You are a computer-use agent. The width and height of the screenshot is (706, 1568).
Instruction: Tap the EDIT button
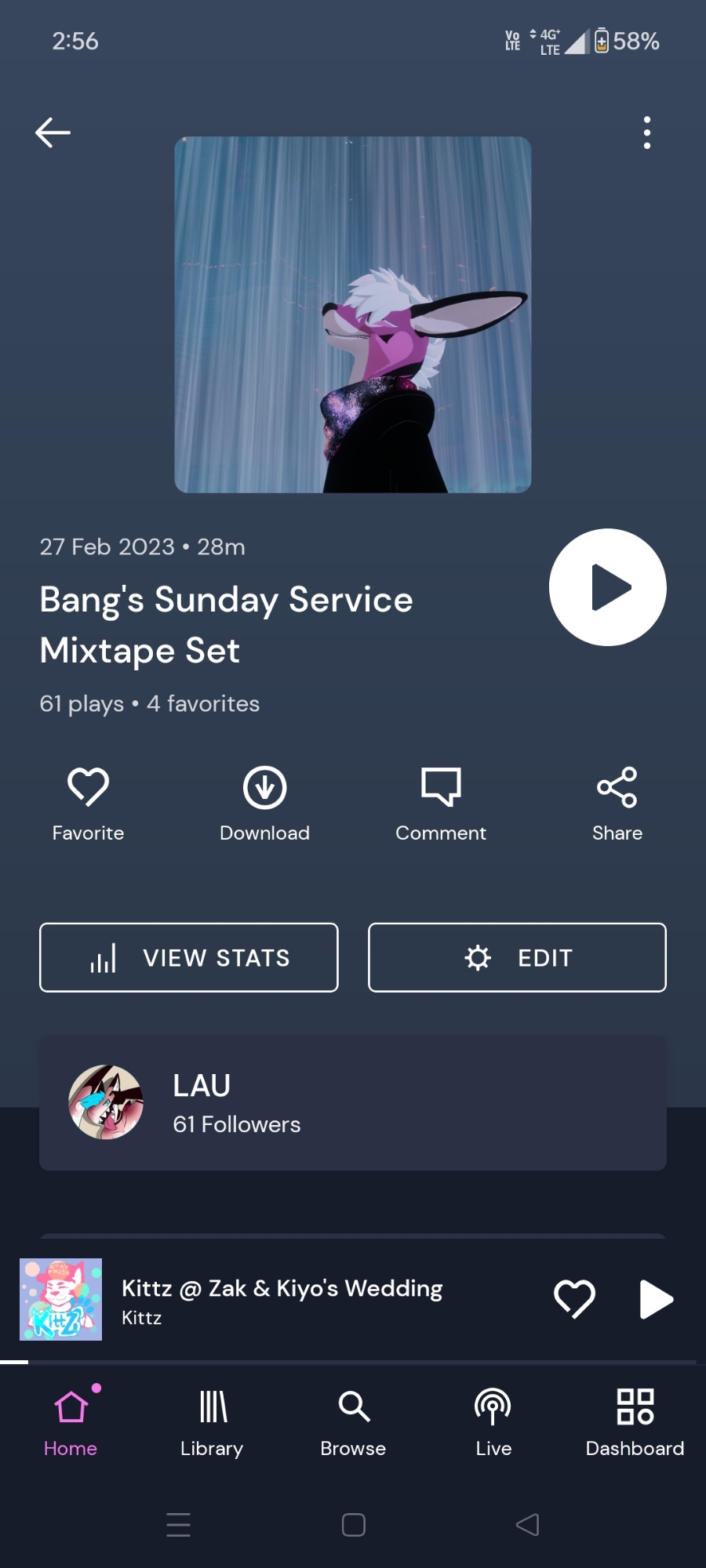click(517, 957)
